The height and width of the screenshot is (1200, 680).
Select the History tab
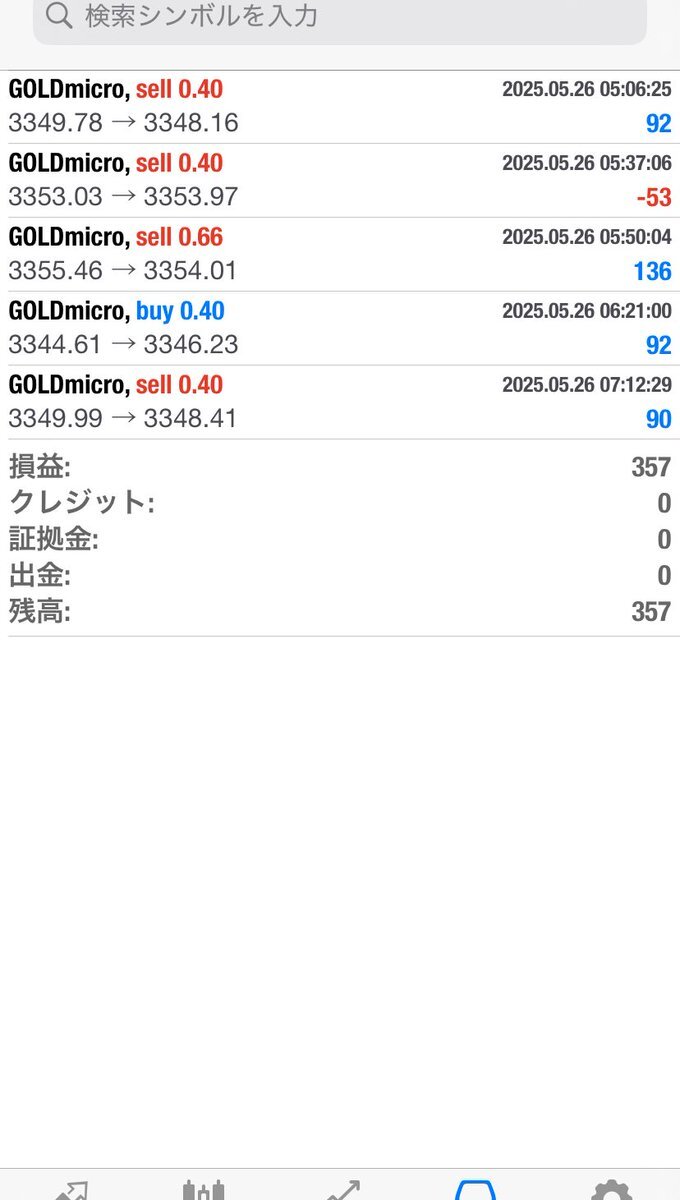(x=476, y=1188)
